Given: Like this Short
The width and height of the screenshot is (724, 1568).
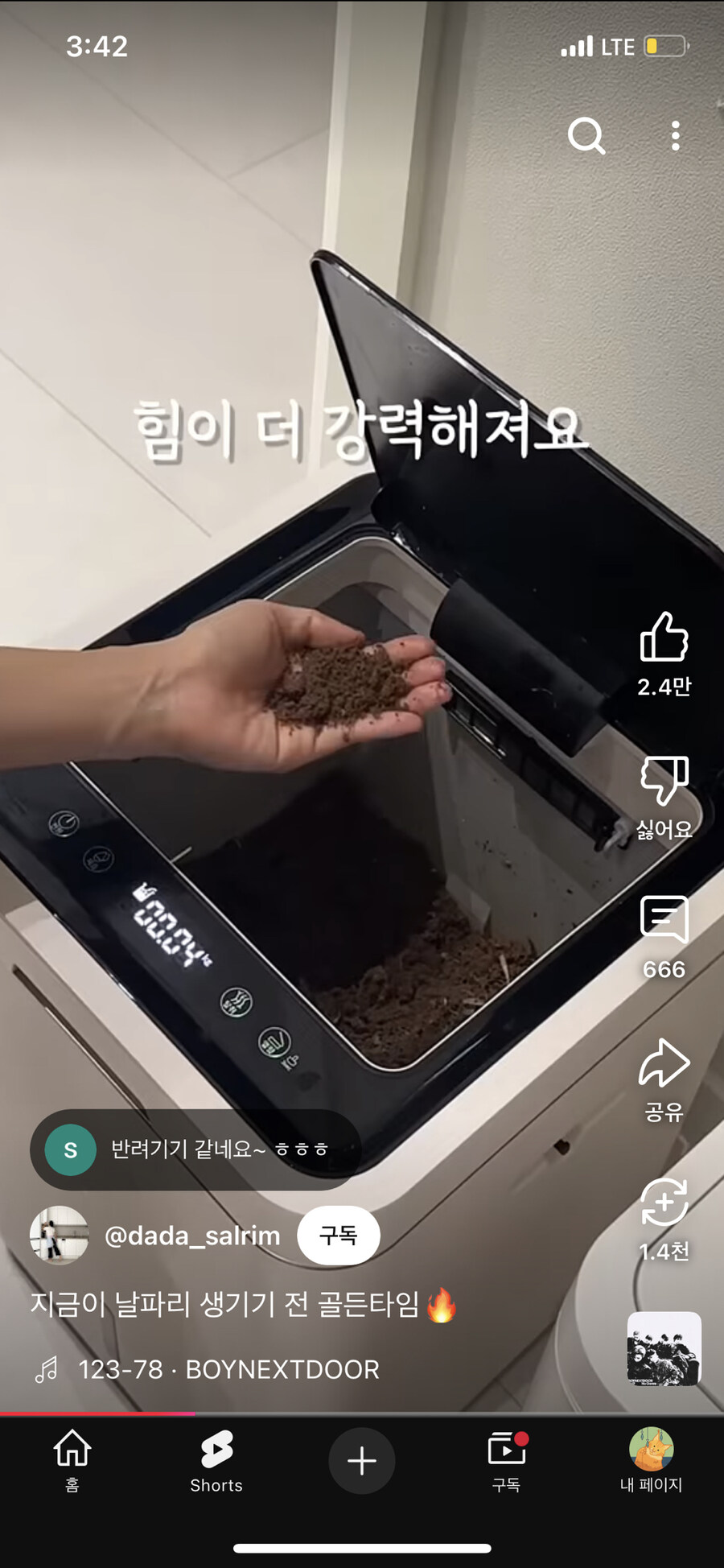Looking at the screenshot, I should click(664, 638).
